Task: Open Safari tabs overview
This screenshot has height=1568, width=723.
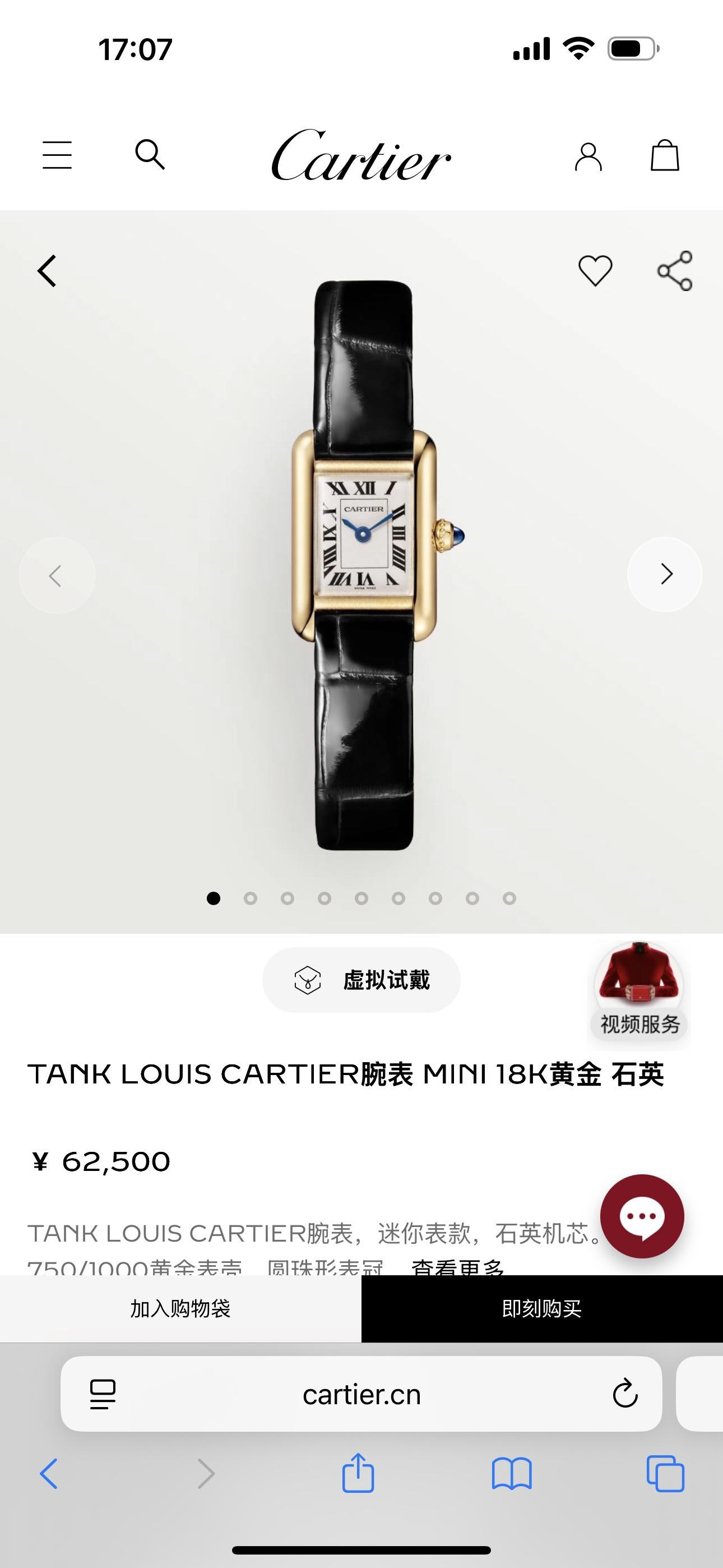Action: coord(665,1474)
